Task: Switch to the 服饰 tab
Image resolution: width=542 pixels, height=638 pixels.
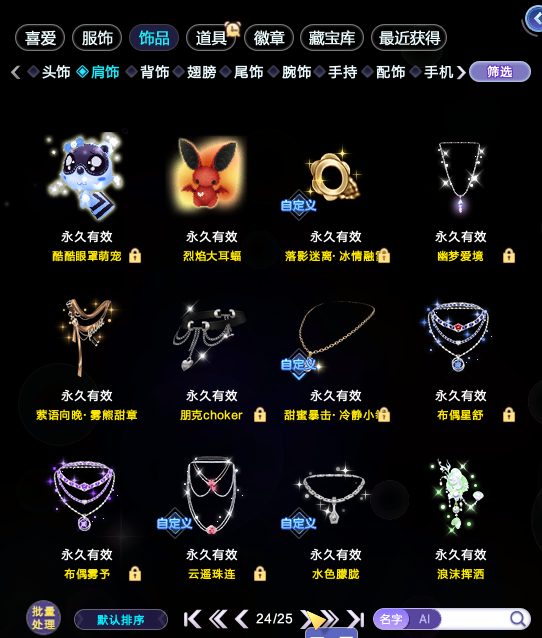Action: click(x=97, y=38)
